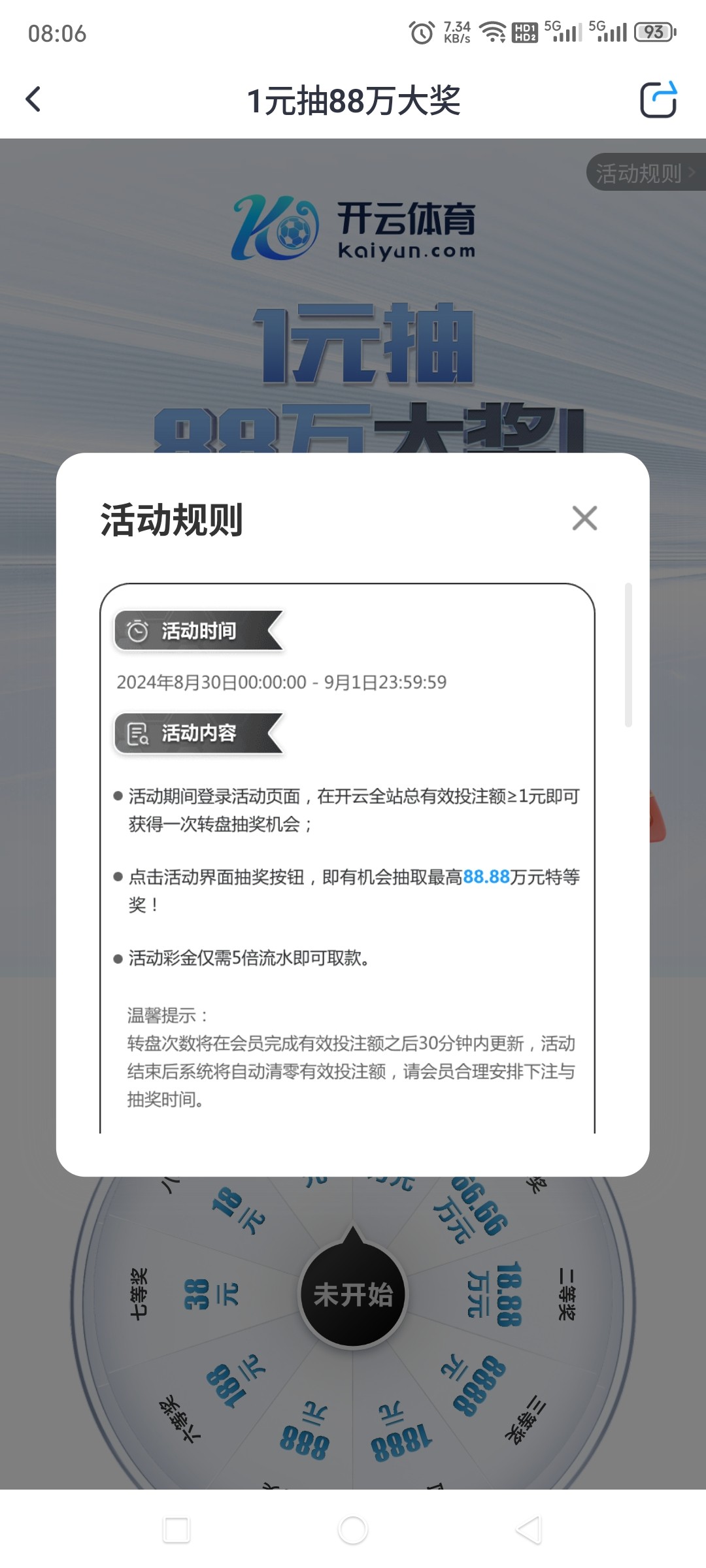Tap the system back triangle
The height and width of the screenshot is (1568, 706).
[x=529, y=1529]
